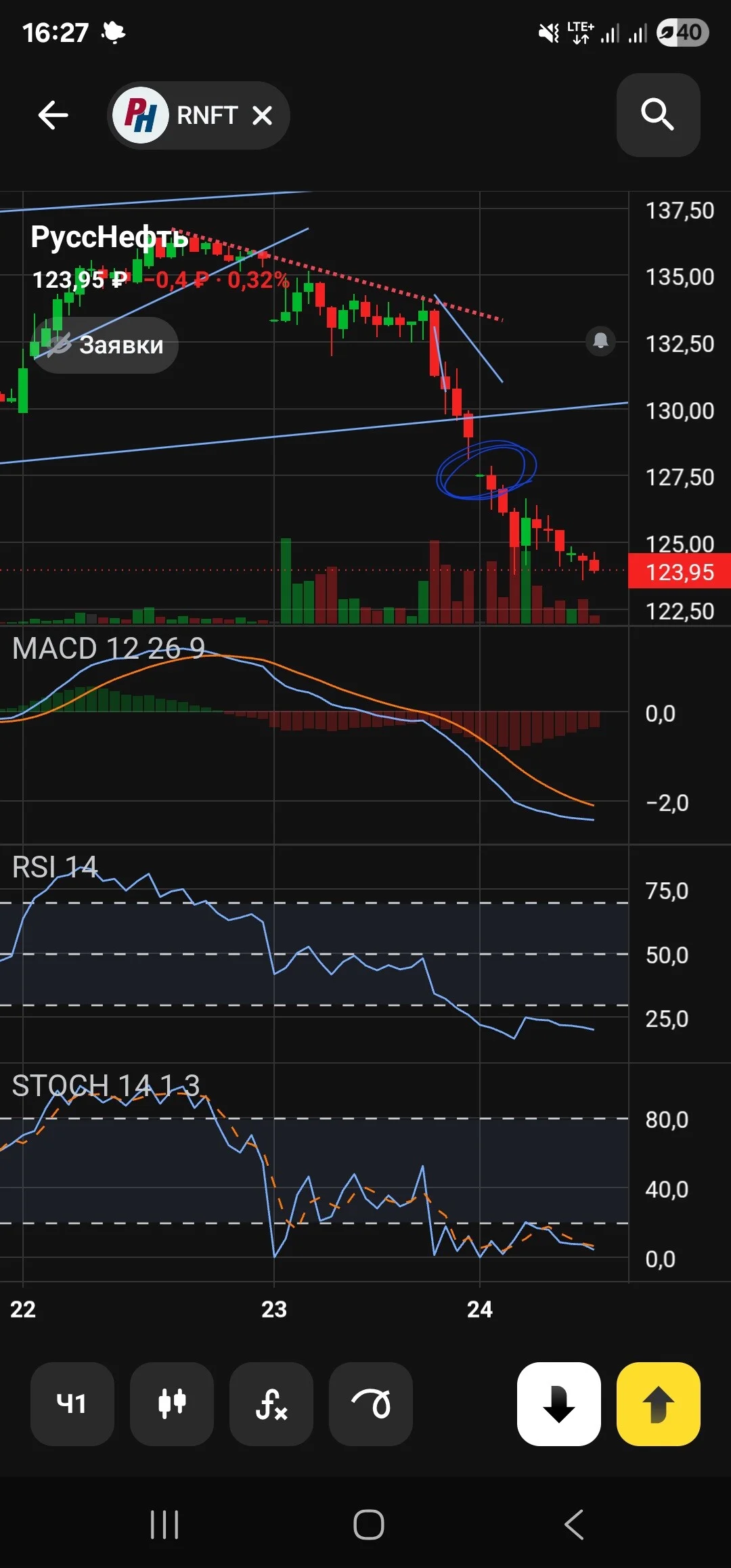Switch the chart type via candlestick button

172,1403
